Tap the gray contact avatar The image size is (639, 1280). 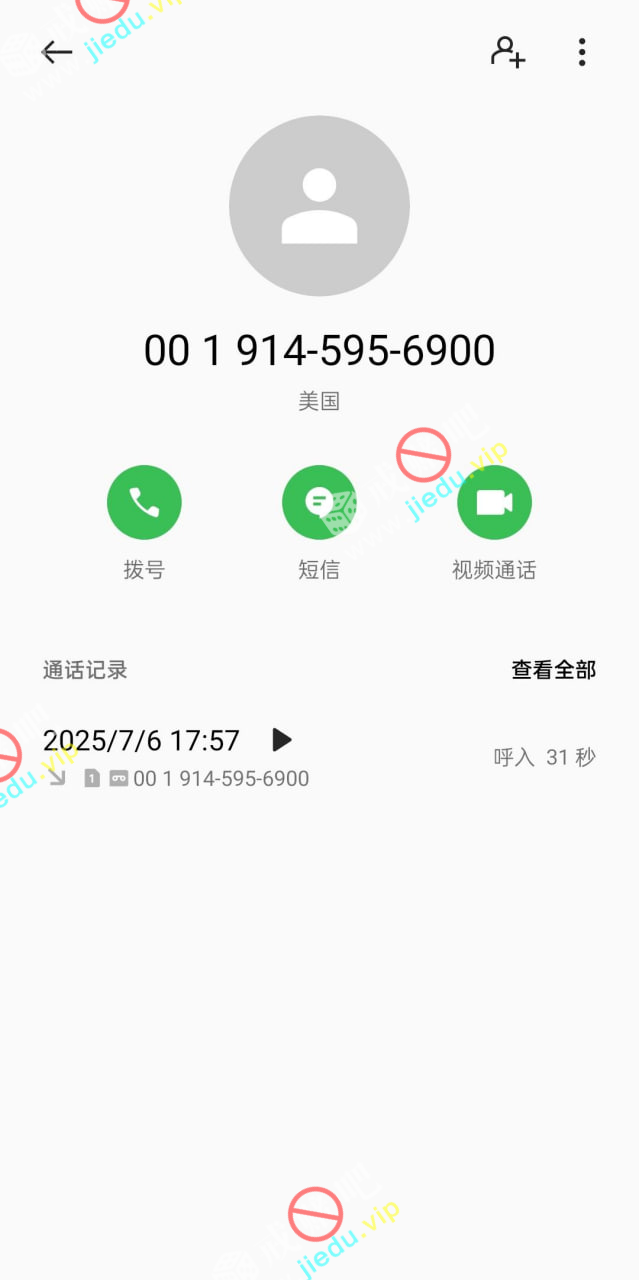click(x=319, y=206)
